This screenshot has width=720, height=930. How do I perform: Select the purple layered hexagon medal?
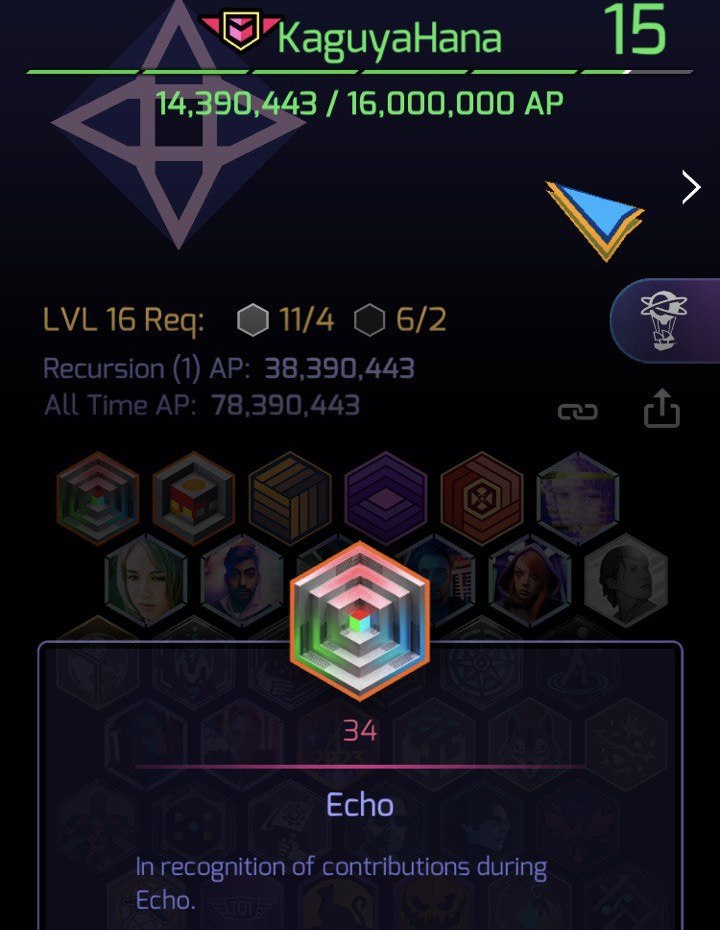(x=384, y=495)
